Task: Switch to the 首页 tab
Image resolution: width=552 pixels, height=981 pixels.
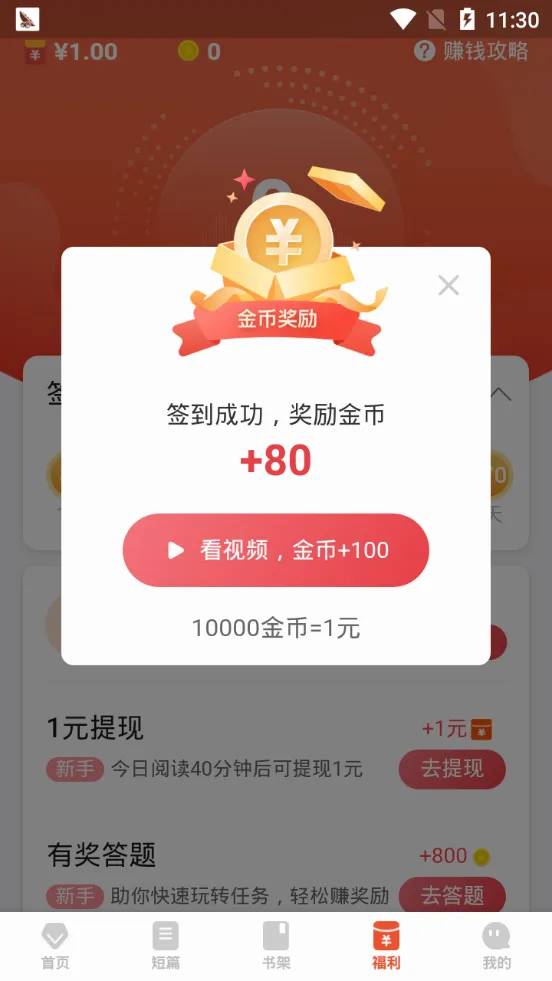Action: click(55, 946)
